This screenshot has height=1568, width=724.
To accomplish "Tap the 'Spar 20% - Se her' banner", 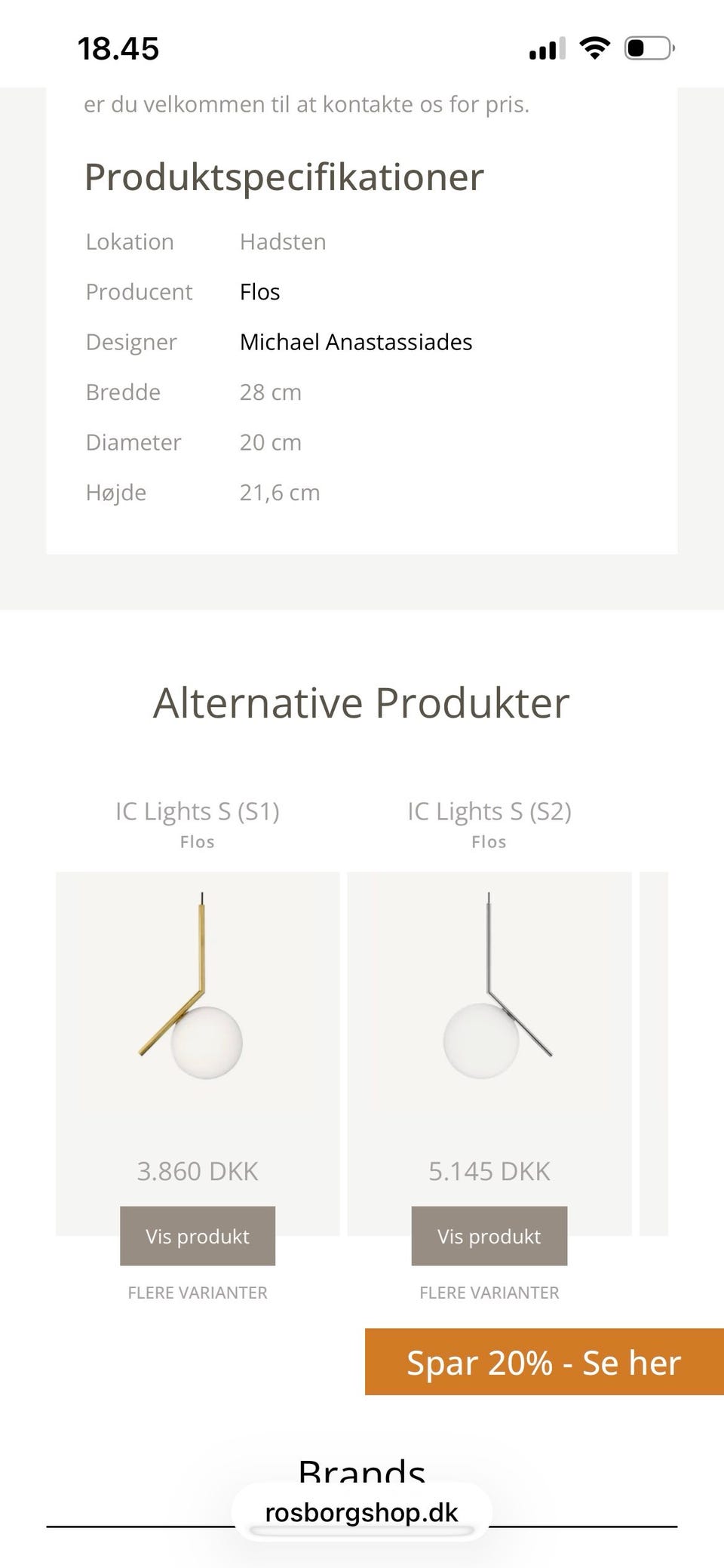I will coord(542,1362).
